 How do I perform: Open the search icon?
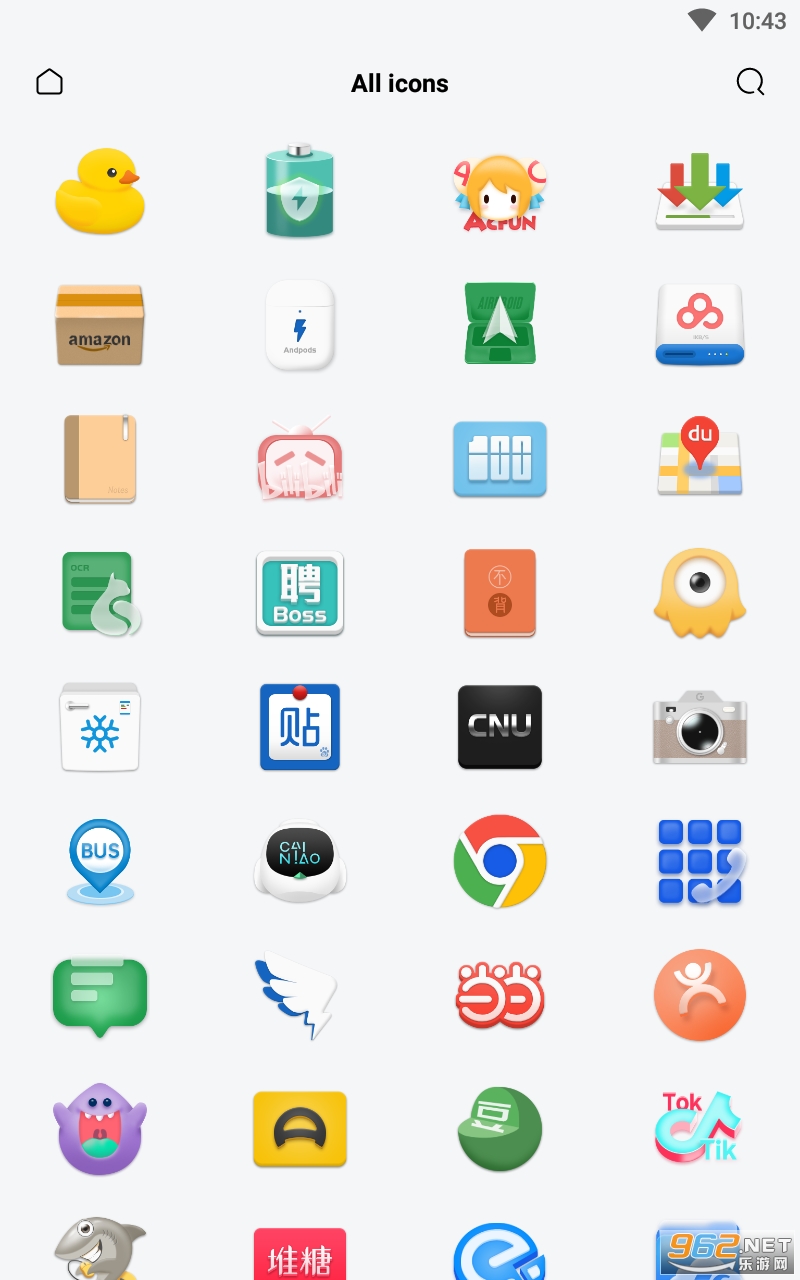[750, 82]
